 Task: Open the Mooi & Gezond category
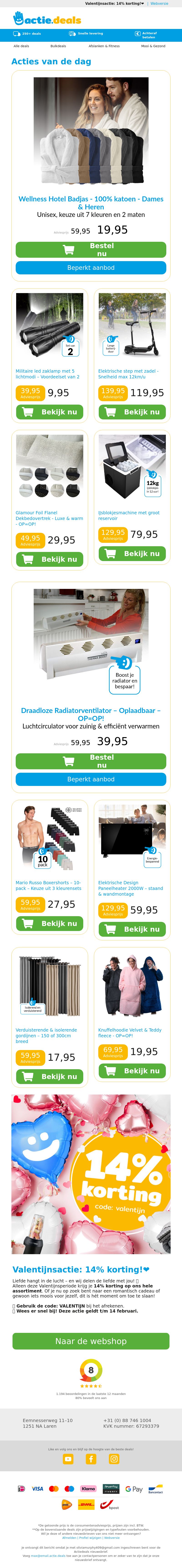(153, 46)
